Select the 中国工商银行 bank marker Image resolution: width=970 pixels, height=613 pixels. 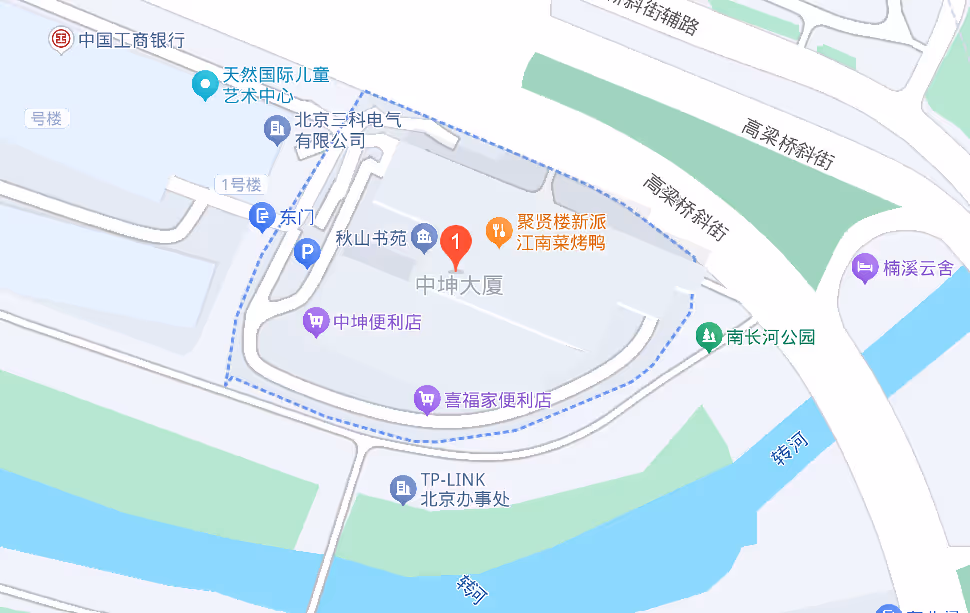[x=62, y=40]
